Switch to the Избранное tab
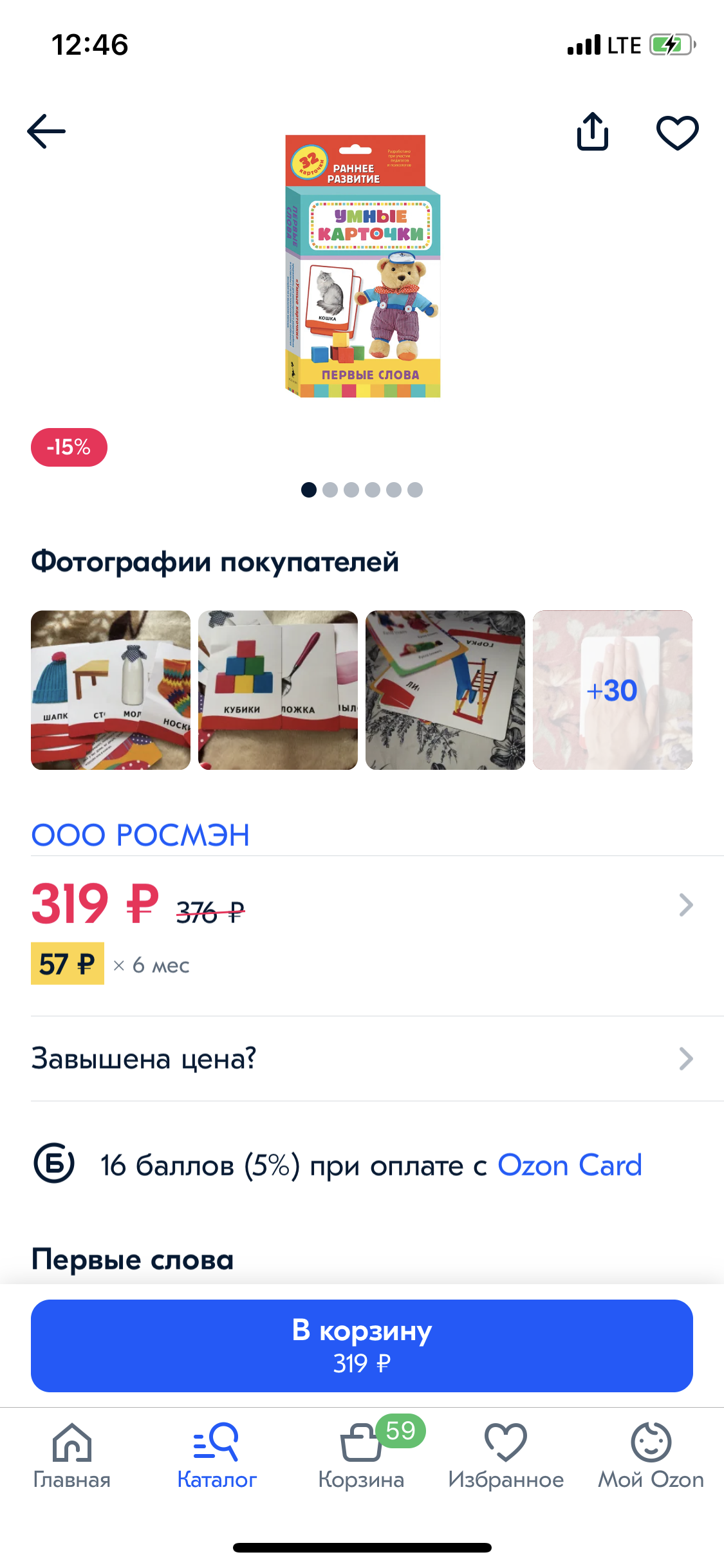Image resolution: width=724 pixels, height=1568 pixels. click(x=506, y=1456)
